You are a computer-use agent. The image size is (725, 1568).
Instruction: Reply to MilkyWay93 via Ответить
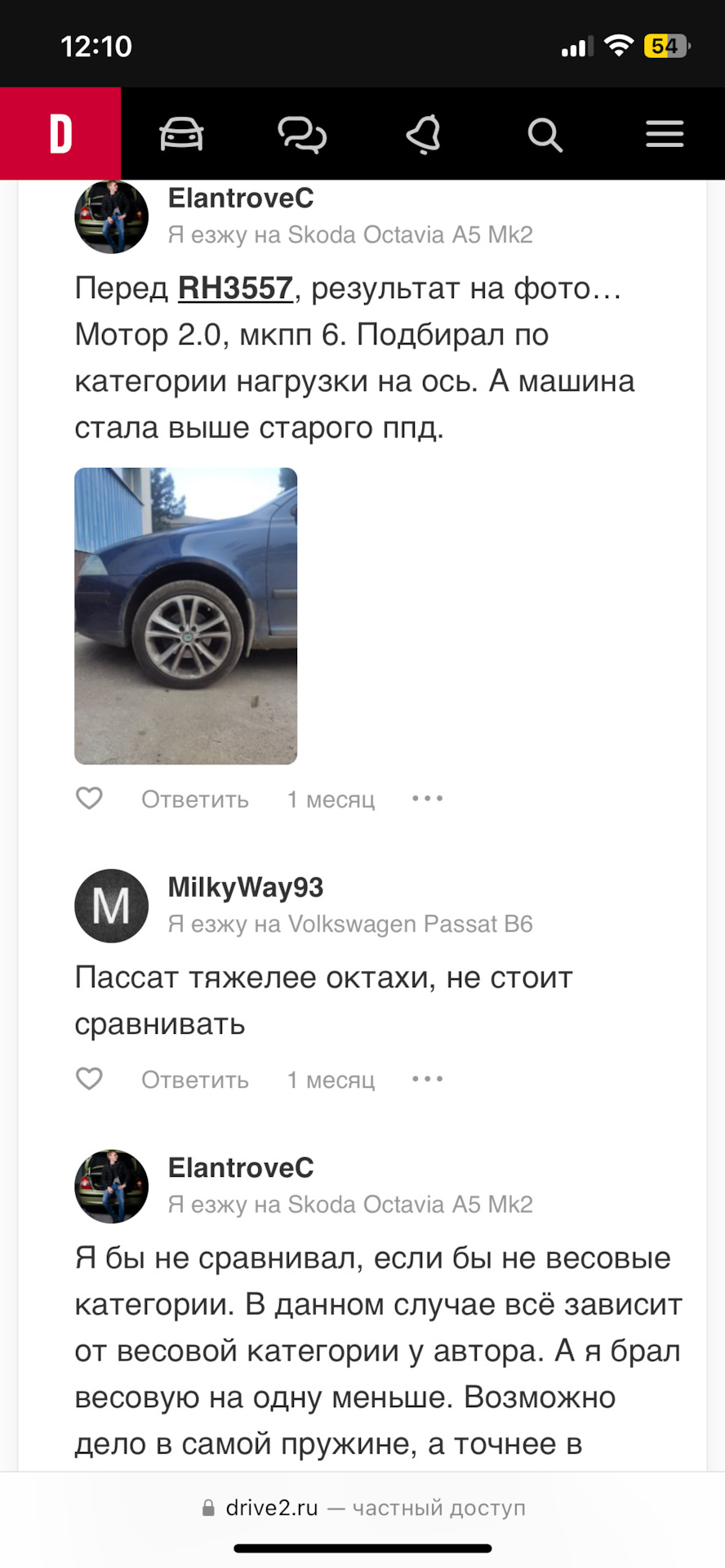[195, 1080]
